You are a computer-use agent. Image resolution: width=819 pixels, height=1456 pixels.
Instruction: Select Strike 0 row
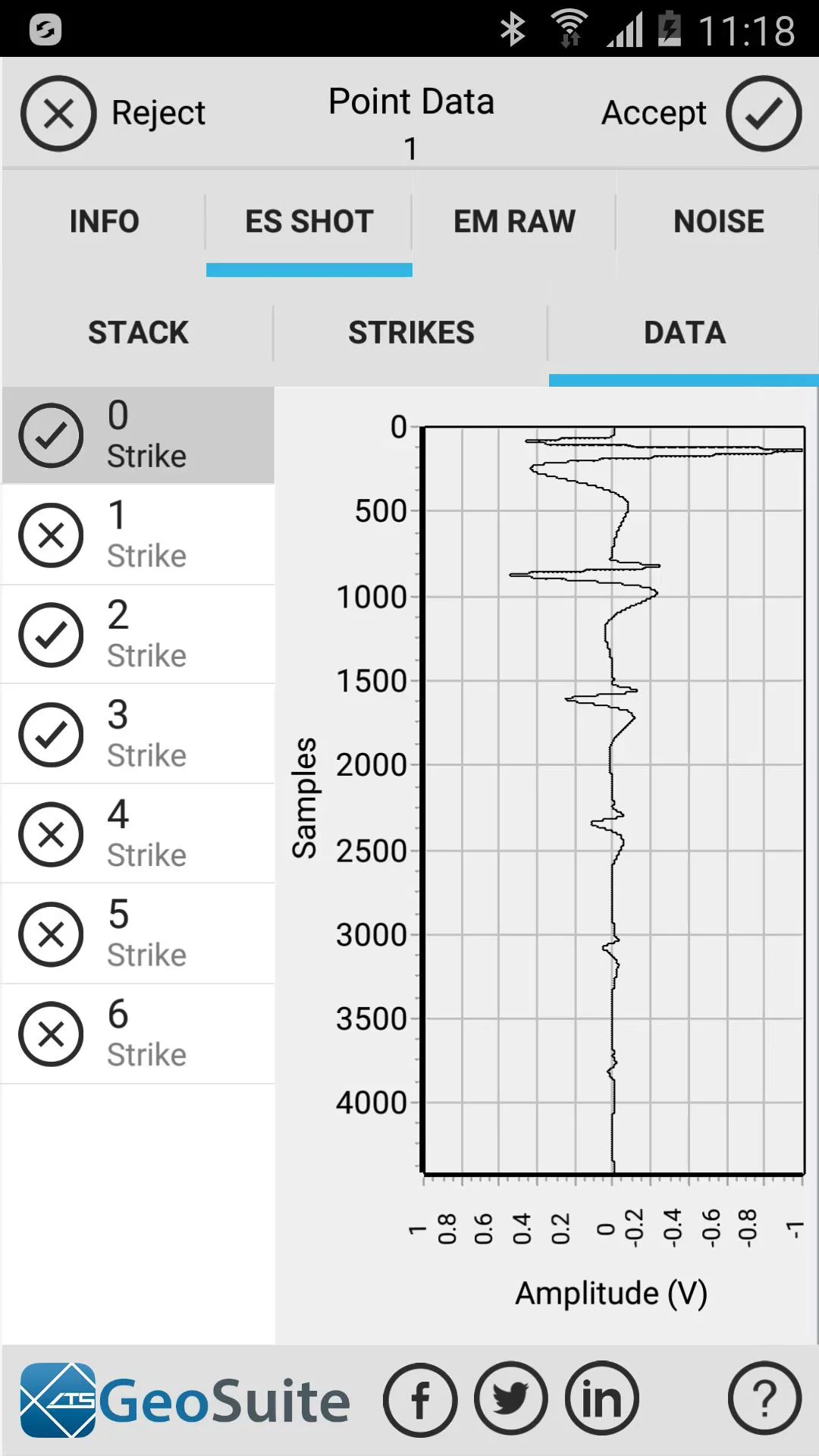pyautogui.click(x=138, y=435)
